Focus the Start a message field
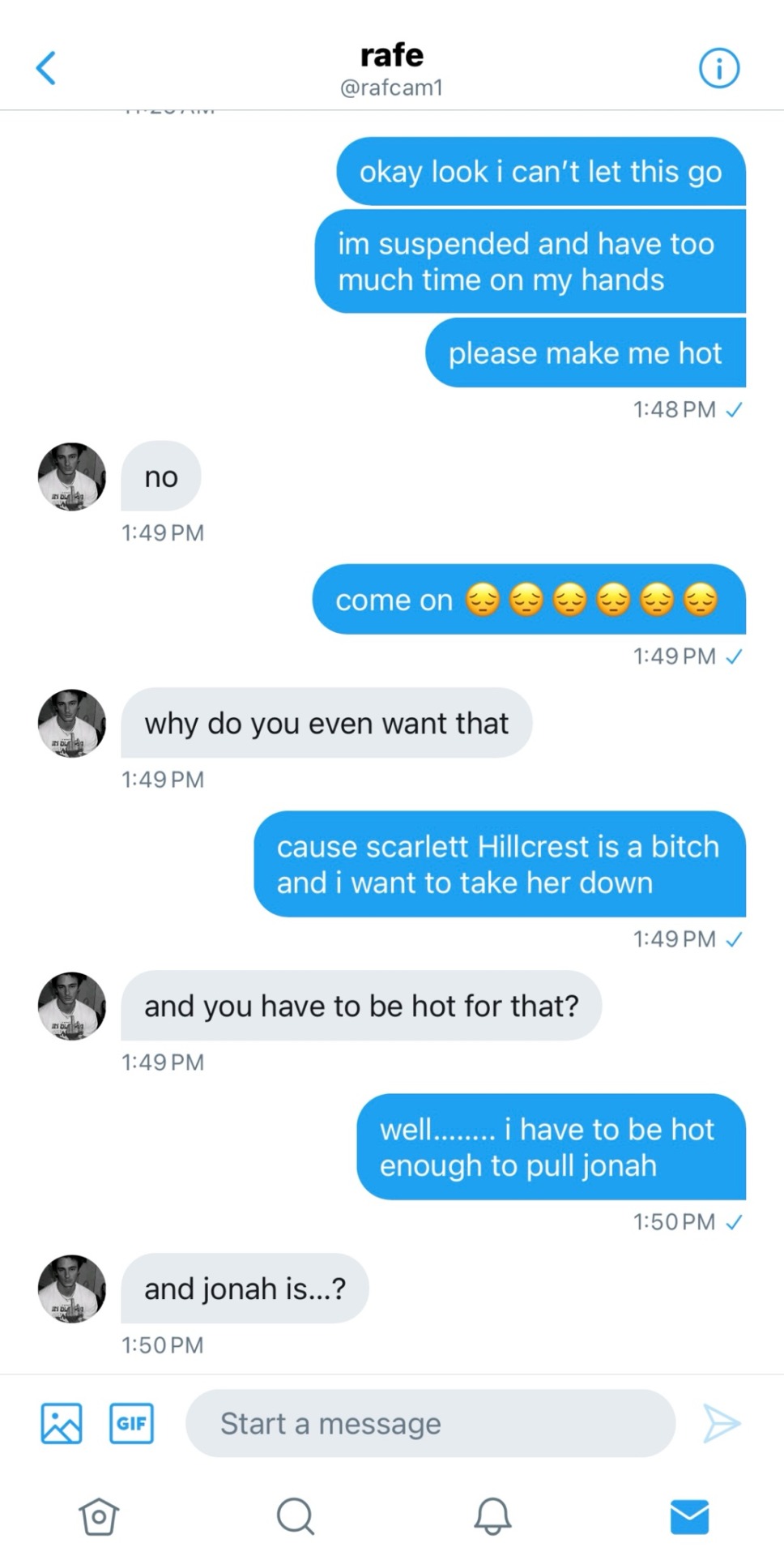 tap(429, 1423)
